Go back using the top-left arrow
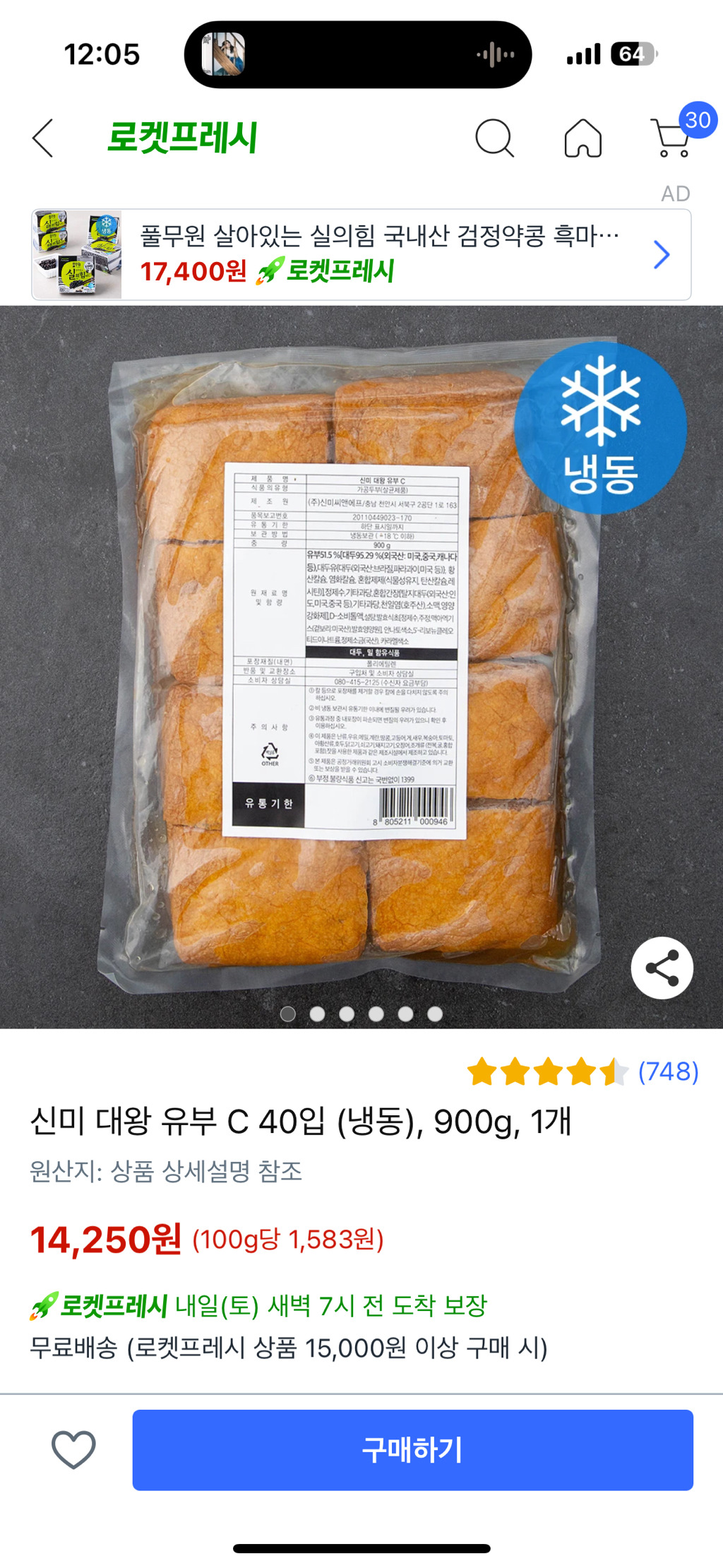Screen dimensions: 723x1568 43,138
